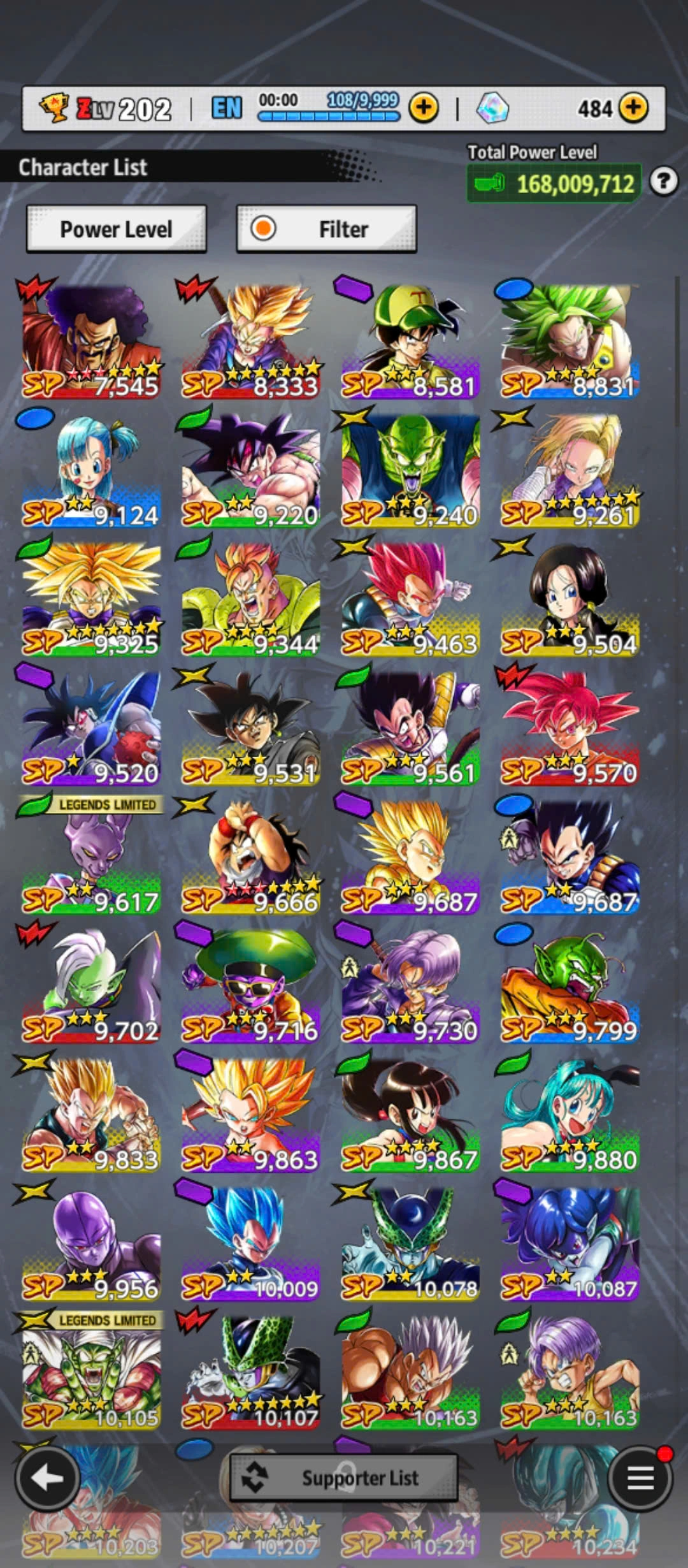The width and height of the screenshot is (688, 1568).
Task: Open the character with power 9,463
Action: (410, 599)
